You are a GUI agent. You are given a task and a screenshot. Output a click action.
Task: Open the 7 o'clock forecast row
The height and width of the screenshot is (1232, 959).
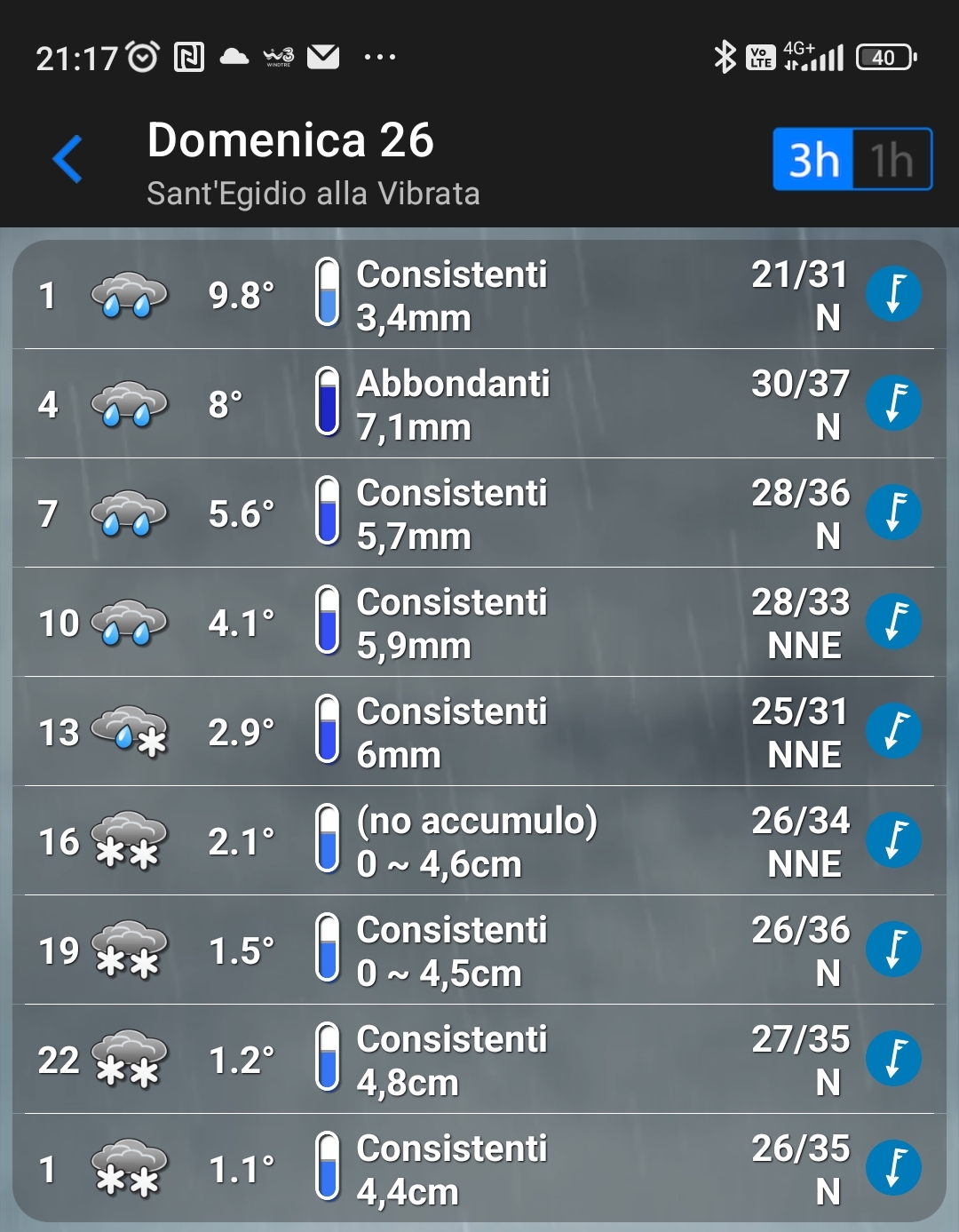pos(479,514)
